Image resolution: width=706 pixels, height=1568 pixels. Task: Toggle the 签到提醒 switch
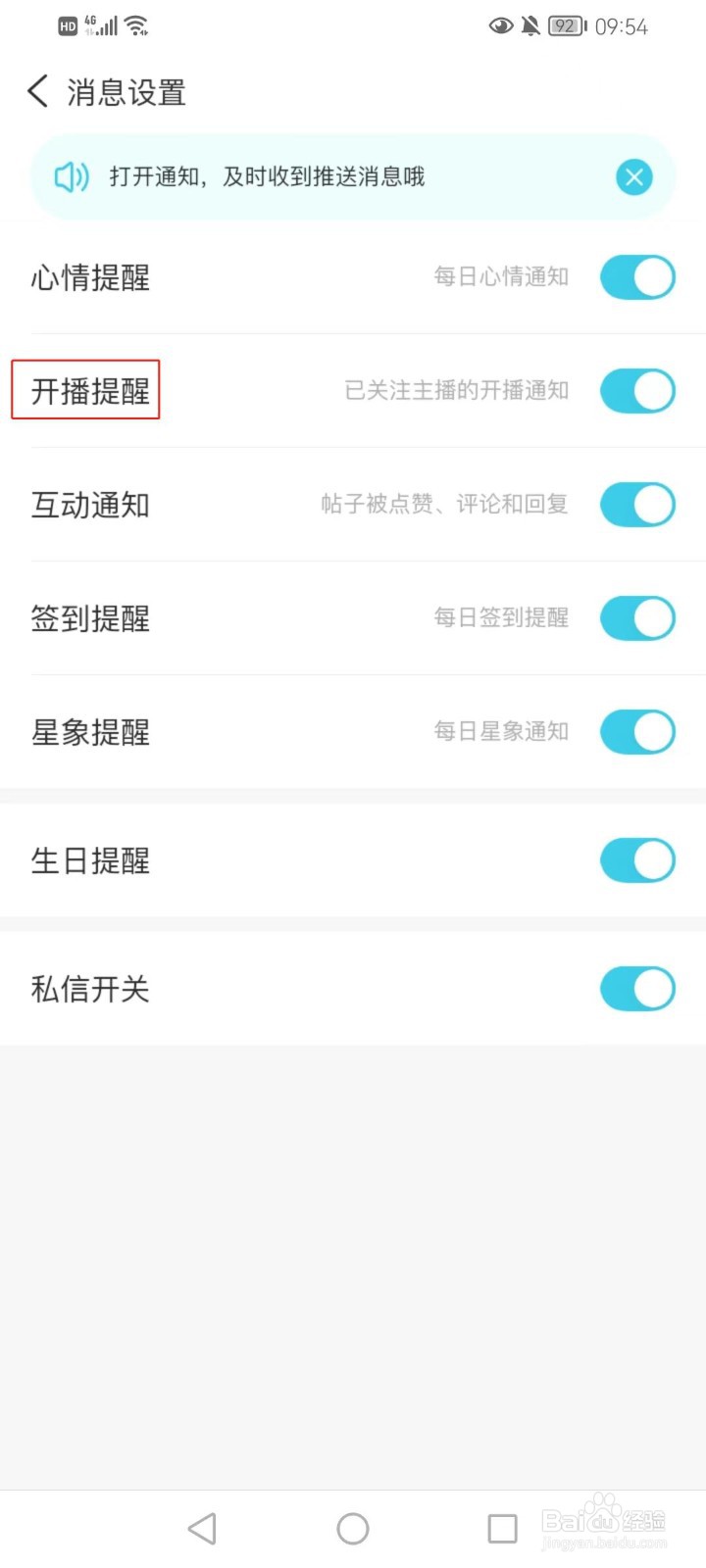pyautogui.click(x=637, y=618)
